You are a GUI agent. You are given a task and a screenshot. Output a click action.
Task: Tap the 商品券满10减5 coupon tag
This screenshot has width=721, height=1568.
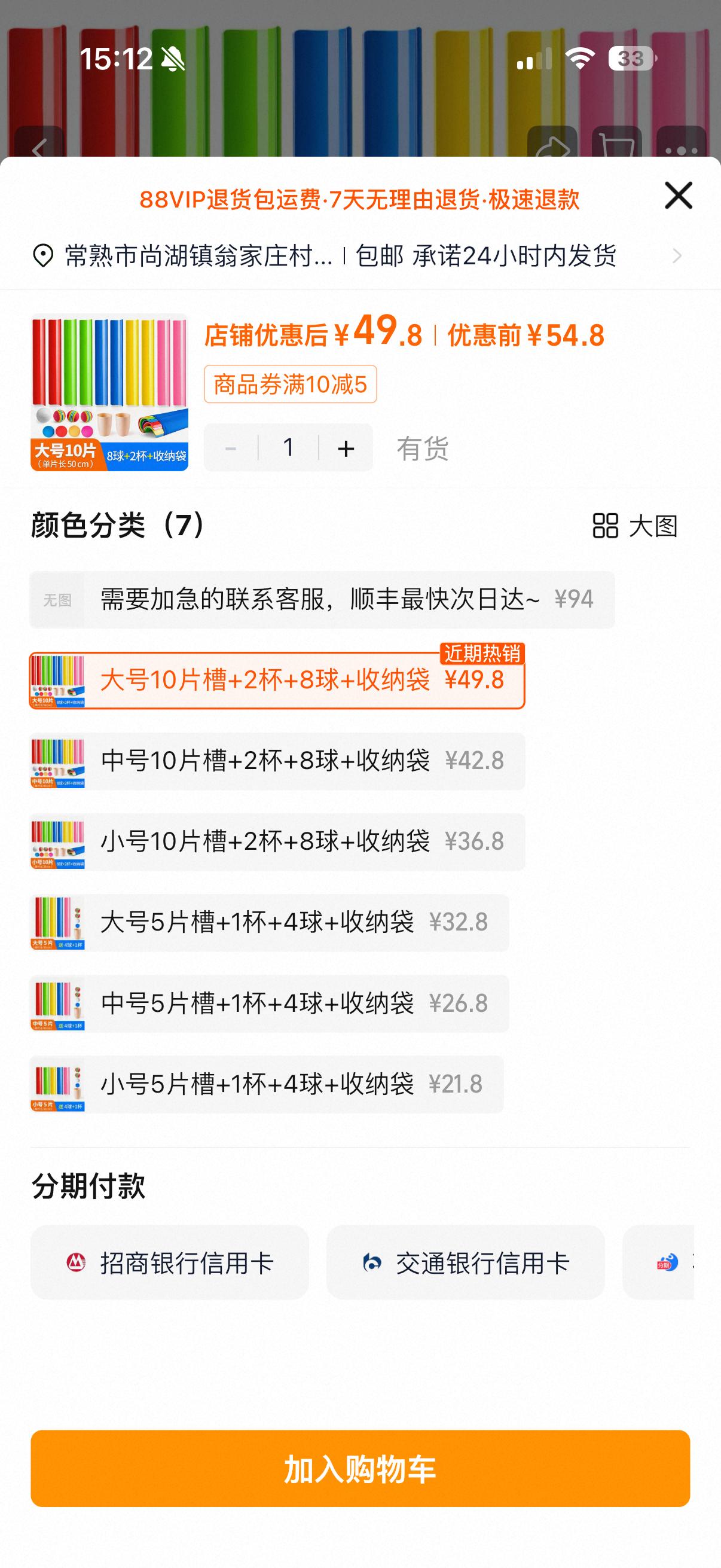[x=290, y=384]
